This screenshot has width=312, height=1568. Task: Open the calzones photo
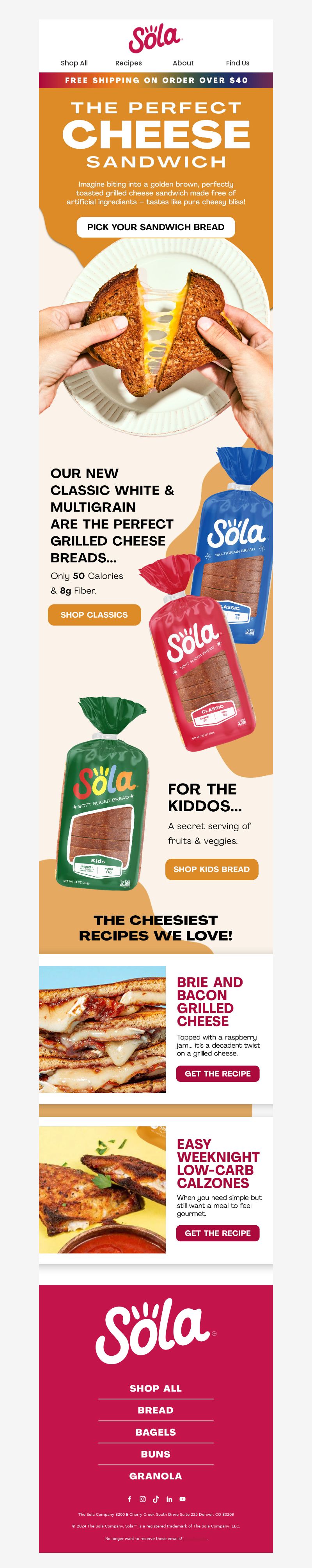[102, 1189]
